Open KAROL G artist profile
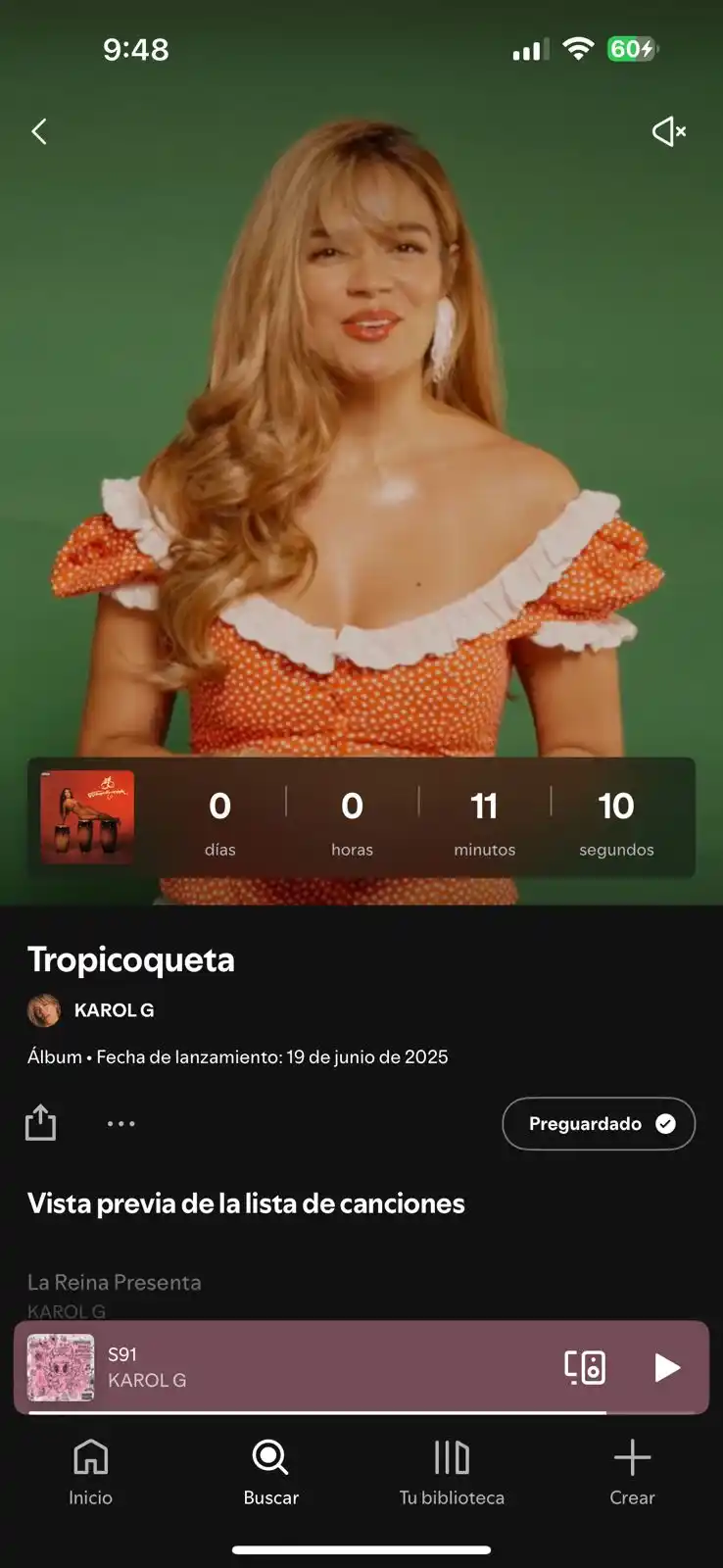The image size is (723, 1568). pos(113,1010)
